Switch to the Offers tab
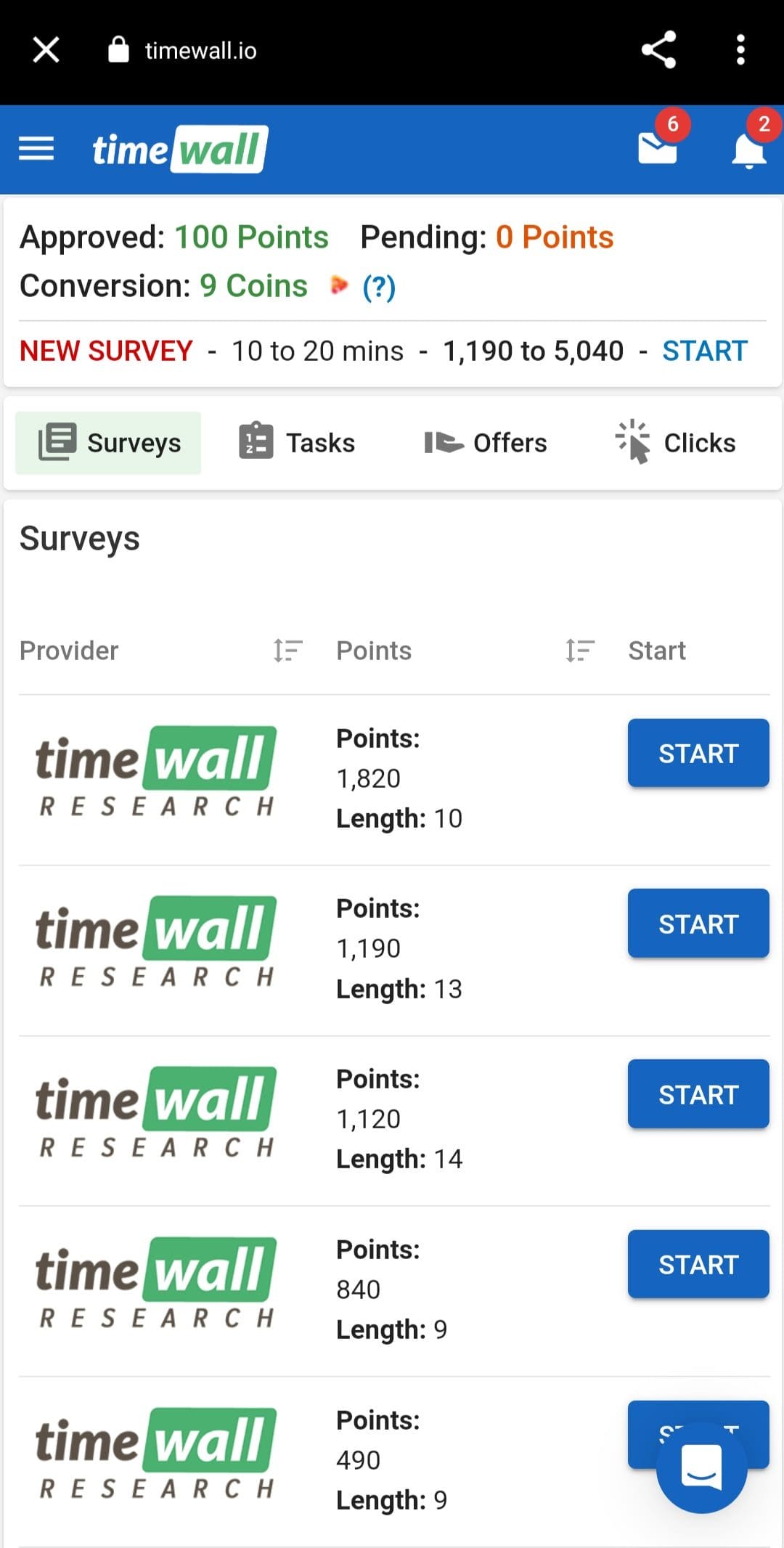 486,443
